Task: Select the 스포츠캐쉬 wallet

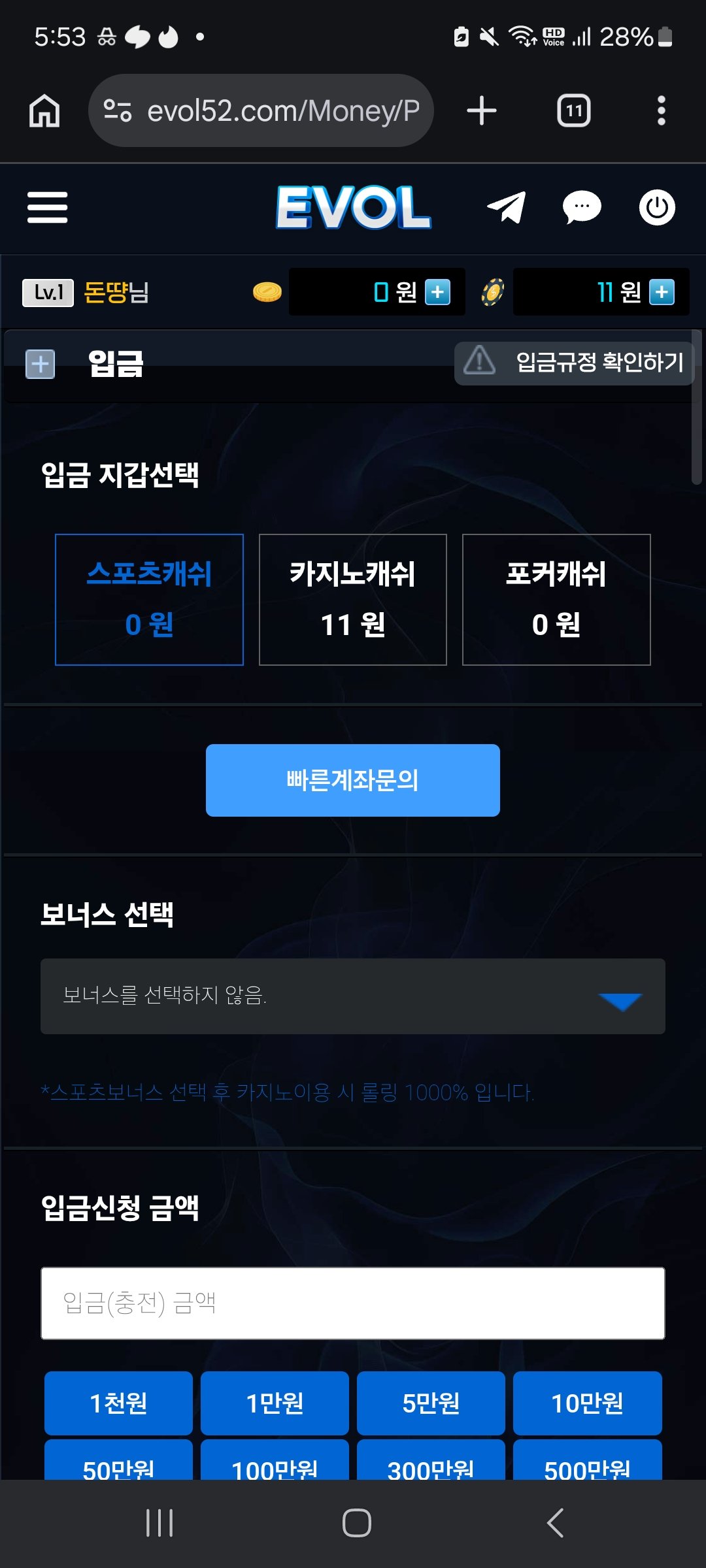Action: (x=149, y=600)
